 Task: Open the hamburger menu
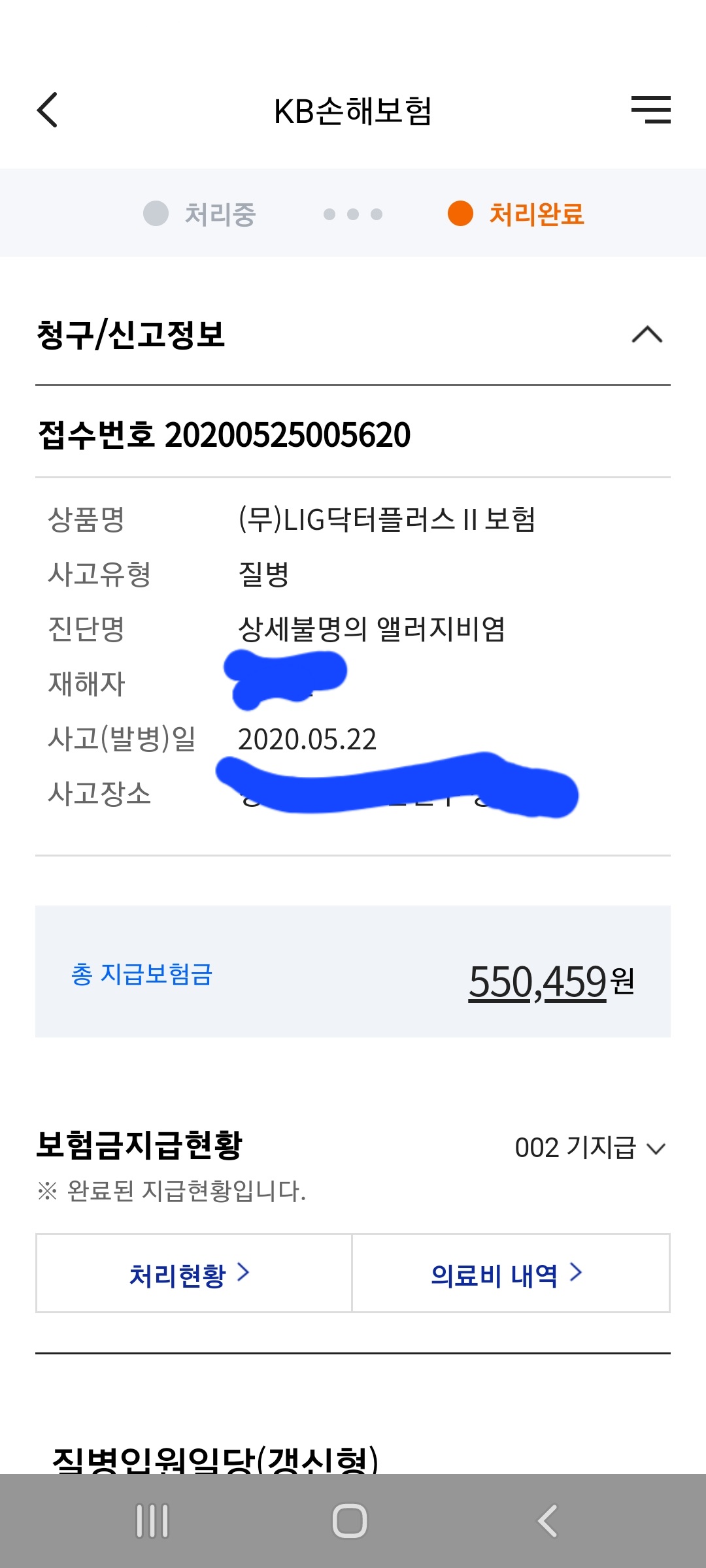pyautogui.click(x=650, y=110)
